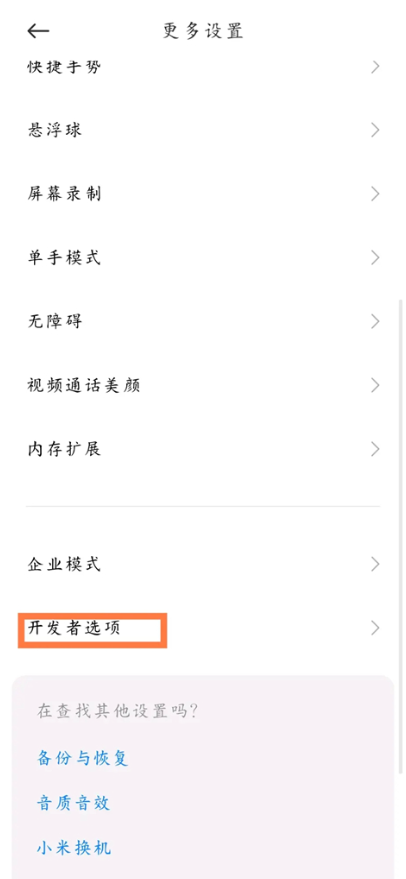Open 快捷手势 settings
The height and width of the screenshot is (879, 406).
tap(203, 67)
